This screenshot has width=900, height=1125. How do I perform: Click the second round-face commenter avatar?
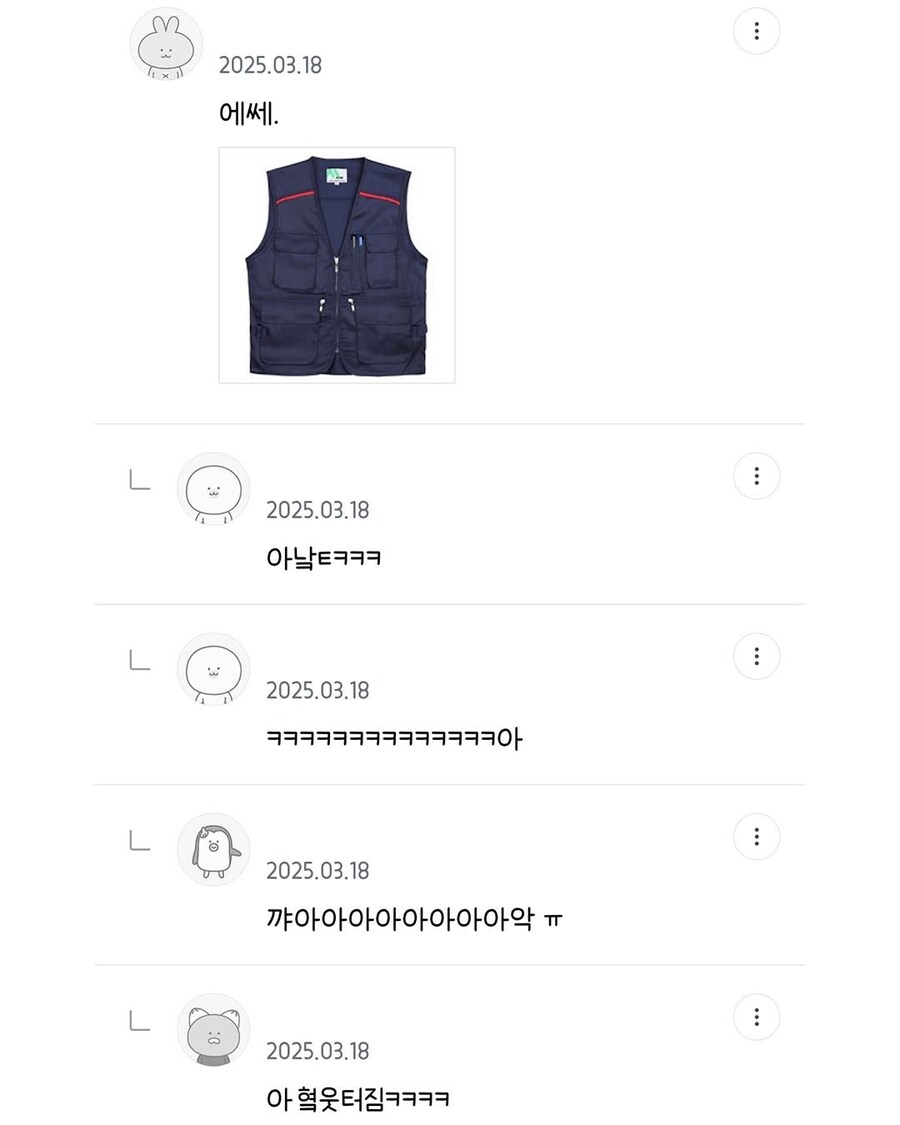click(x=213, y=670)
